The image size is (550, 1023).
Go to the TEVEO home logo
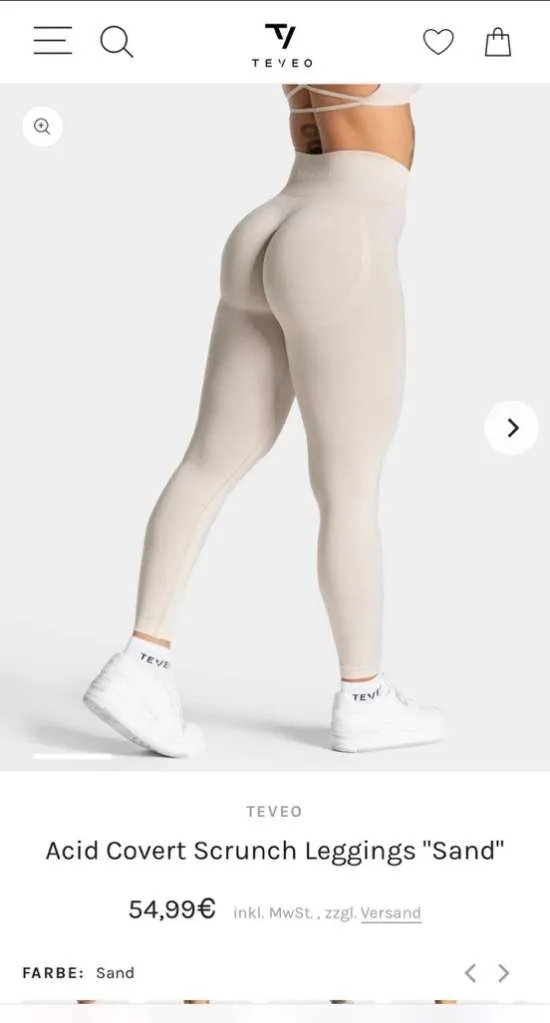pyautogui.click(x=282, y=45)
